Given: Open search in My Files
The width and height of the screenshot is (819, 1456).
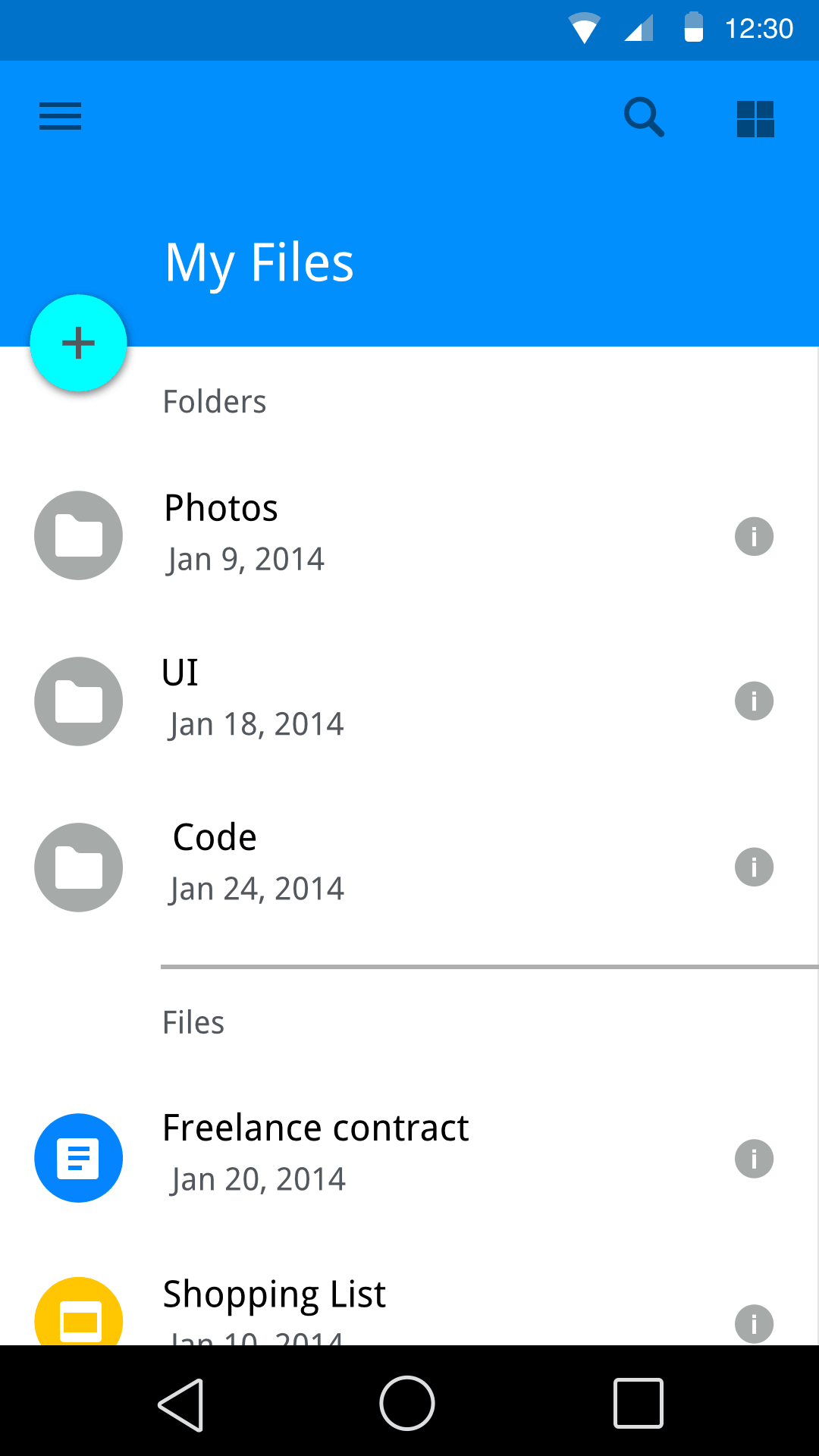Looking at the screenshot, I should [644, 118].
